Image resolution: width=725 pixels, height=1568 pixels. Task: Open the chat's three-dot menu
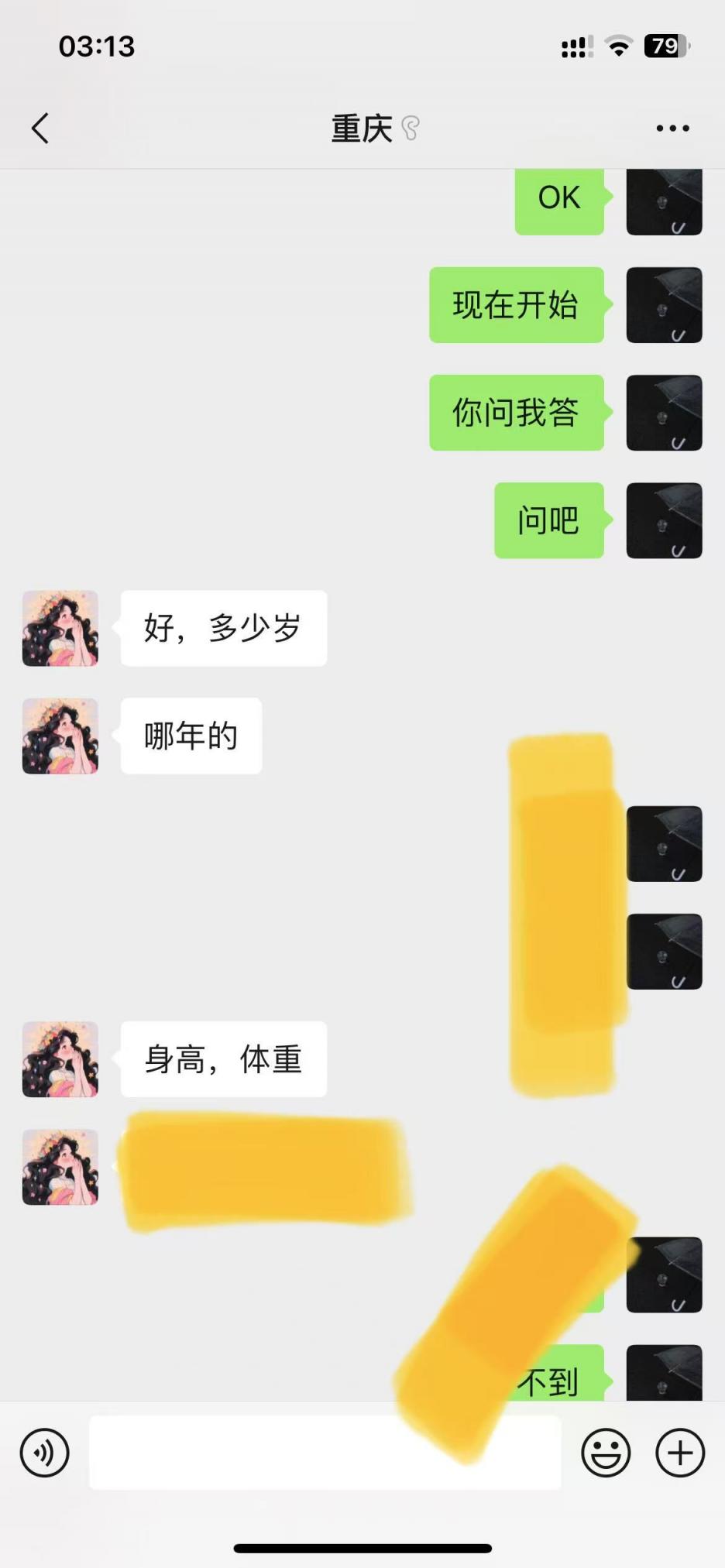[672, 129]
